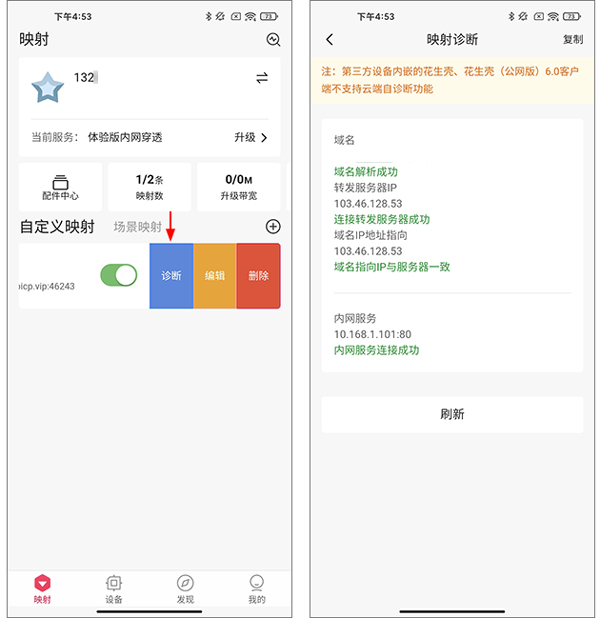The image size is (600, 618).
Task: Tap the red 删除 button
Action: coord(258,275)
